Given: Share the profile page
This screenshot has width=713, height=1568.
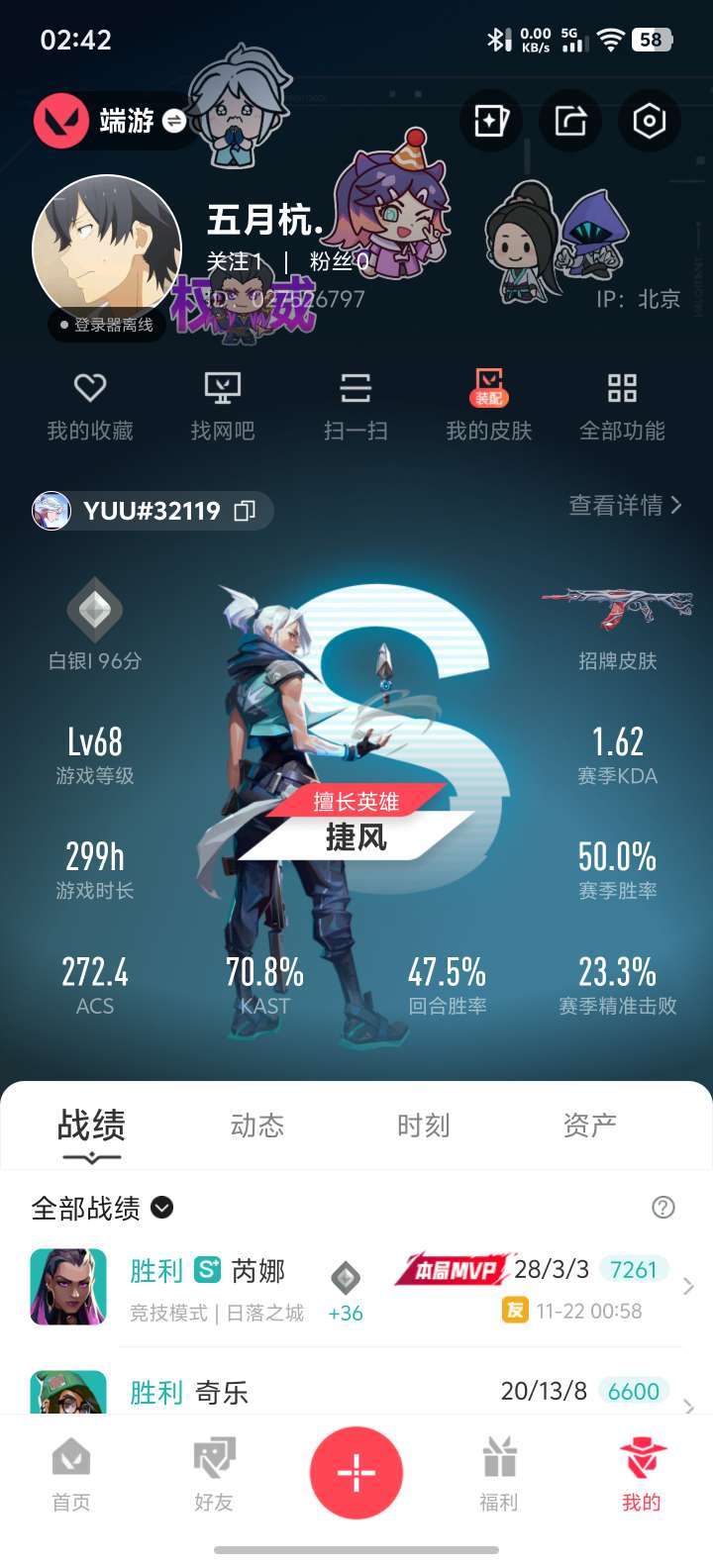Looking at the screenshot, I should tap(570, 121).
